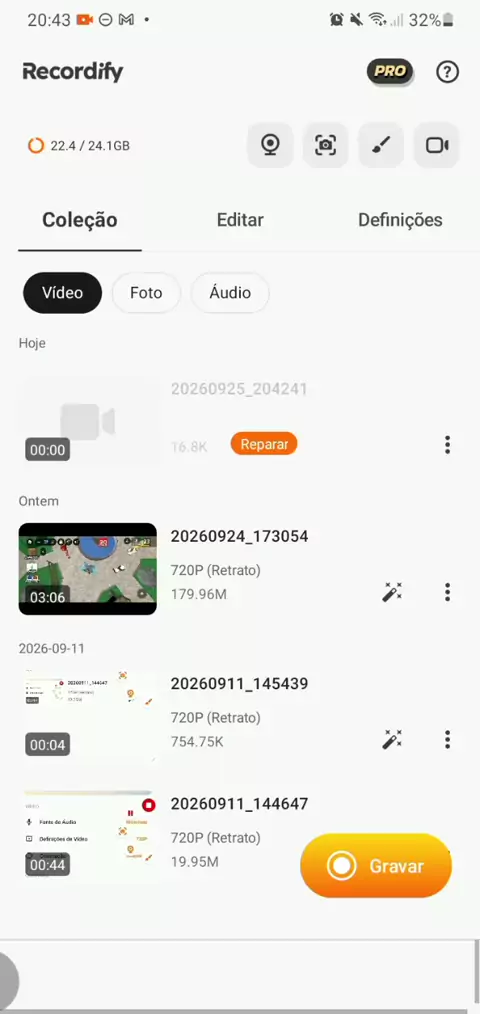This screenshot has width=480, height=1014.
Task: Select the Áudio filter chip
Action: pos(230,293)
